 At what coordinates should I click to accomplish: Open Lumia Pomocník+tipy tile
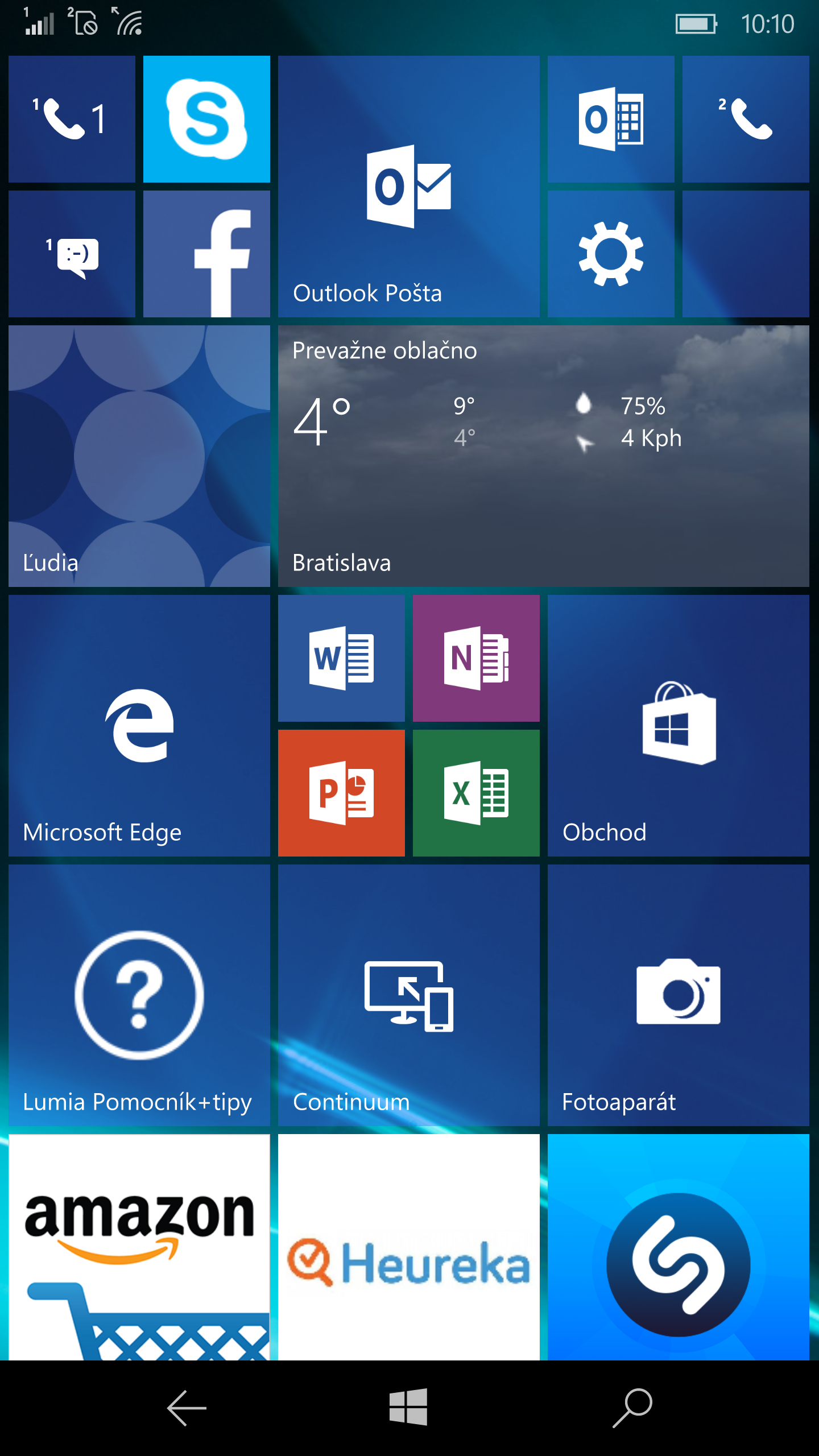pos(139,995)
